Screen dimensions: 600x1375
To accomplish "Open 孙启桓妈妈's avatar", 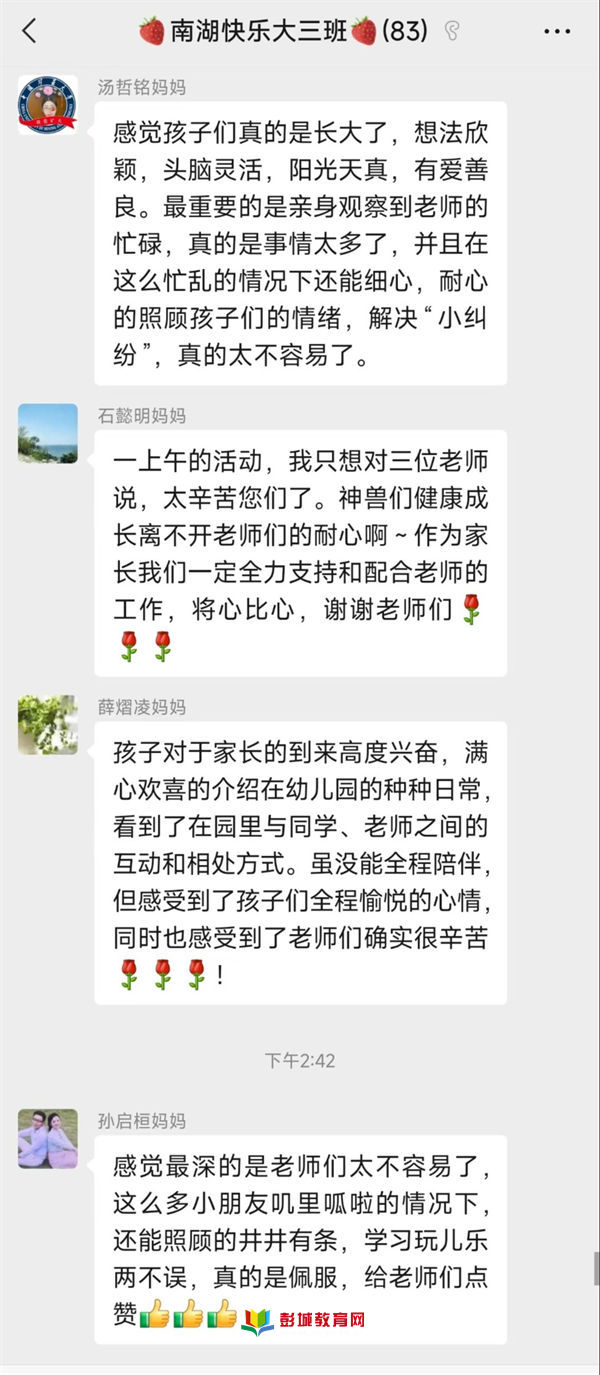I will pyautogui.click(x=47, y=1138).
